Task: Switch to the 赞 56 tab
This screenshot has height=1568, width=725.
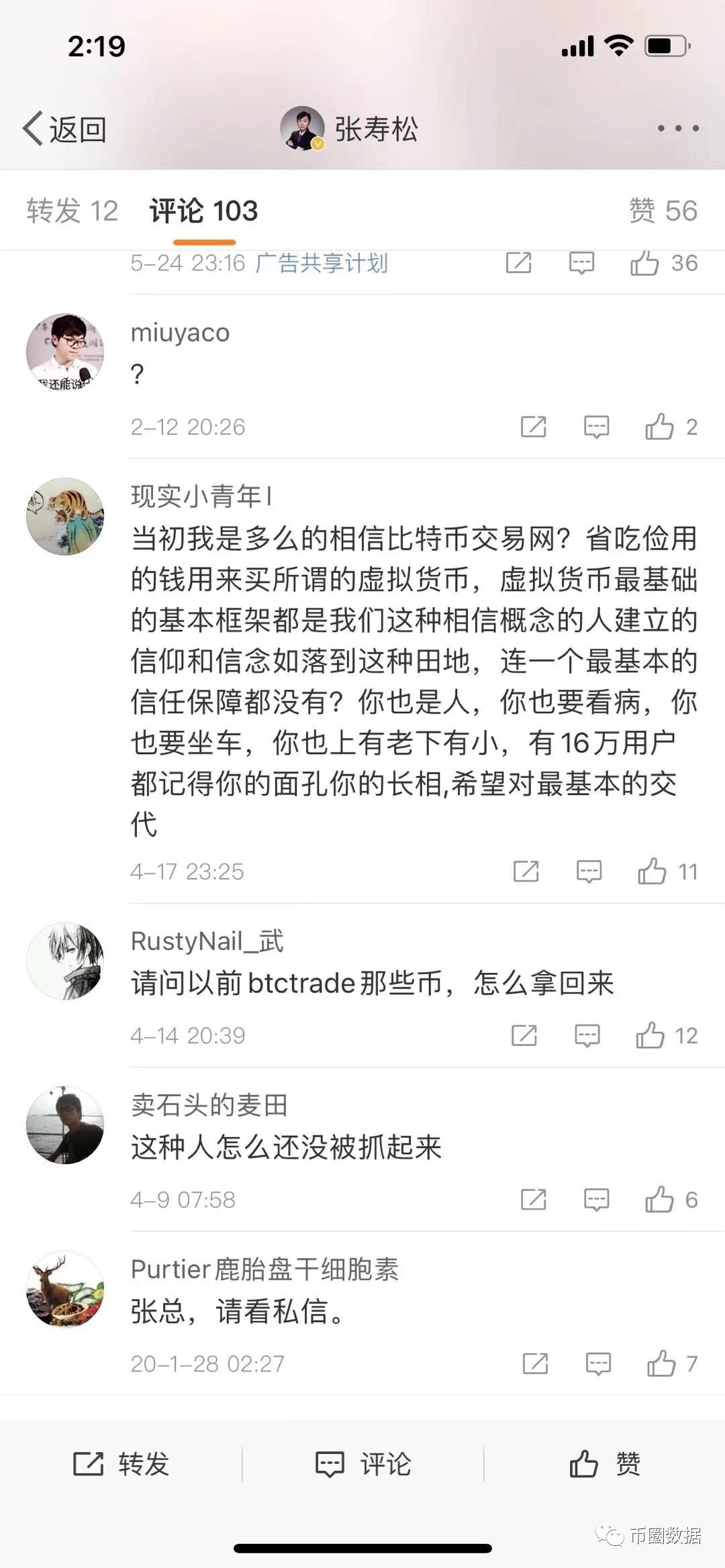Action: click(x=663, y=211)
